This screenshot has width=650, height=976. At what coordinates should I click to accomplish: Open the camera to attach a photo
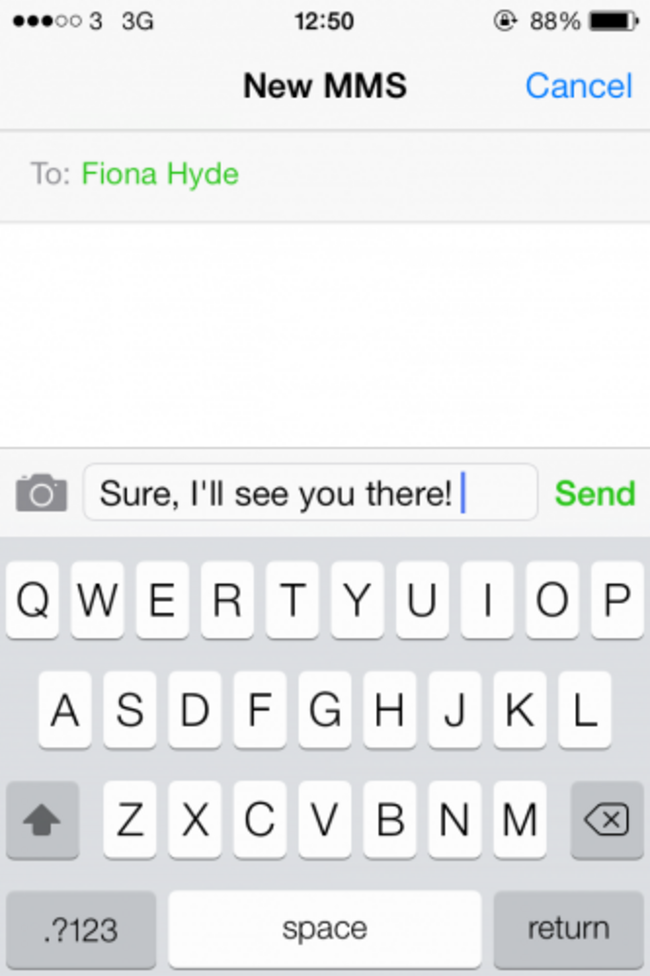pos(41,493)
